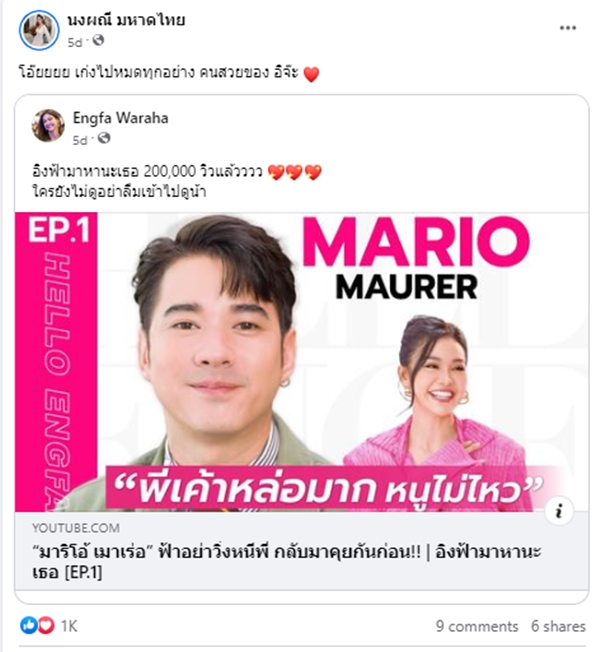Open Engfa Waraha's profile picture
The image size is (600, 652).
48,126
